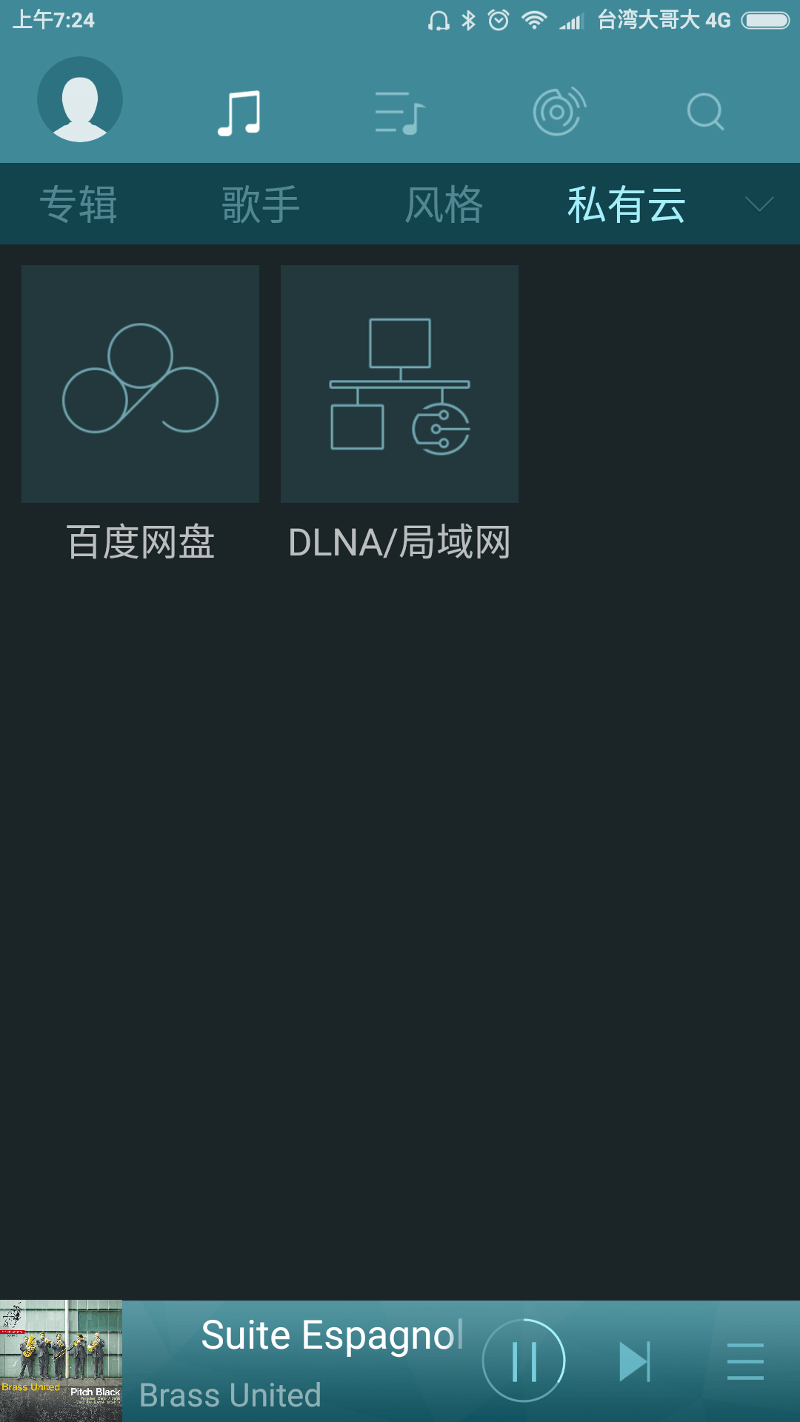Screen dimensions: 800x1422
Task: Skip to the next track
Action: [635, 1361]
